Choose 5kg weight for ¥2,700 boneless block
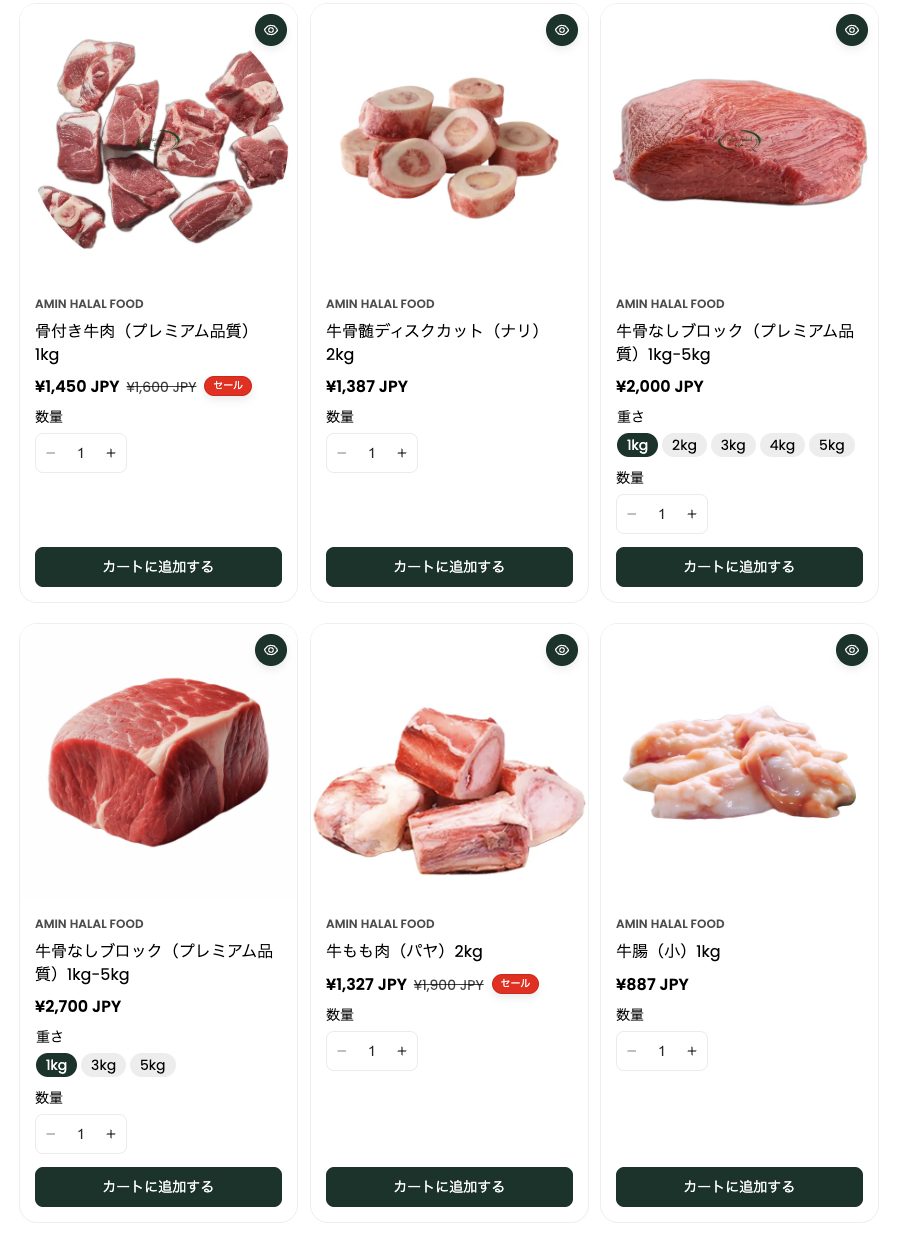The width and height of the screenshot is (906, 1238). pos(152,1065)
